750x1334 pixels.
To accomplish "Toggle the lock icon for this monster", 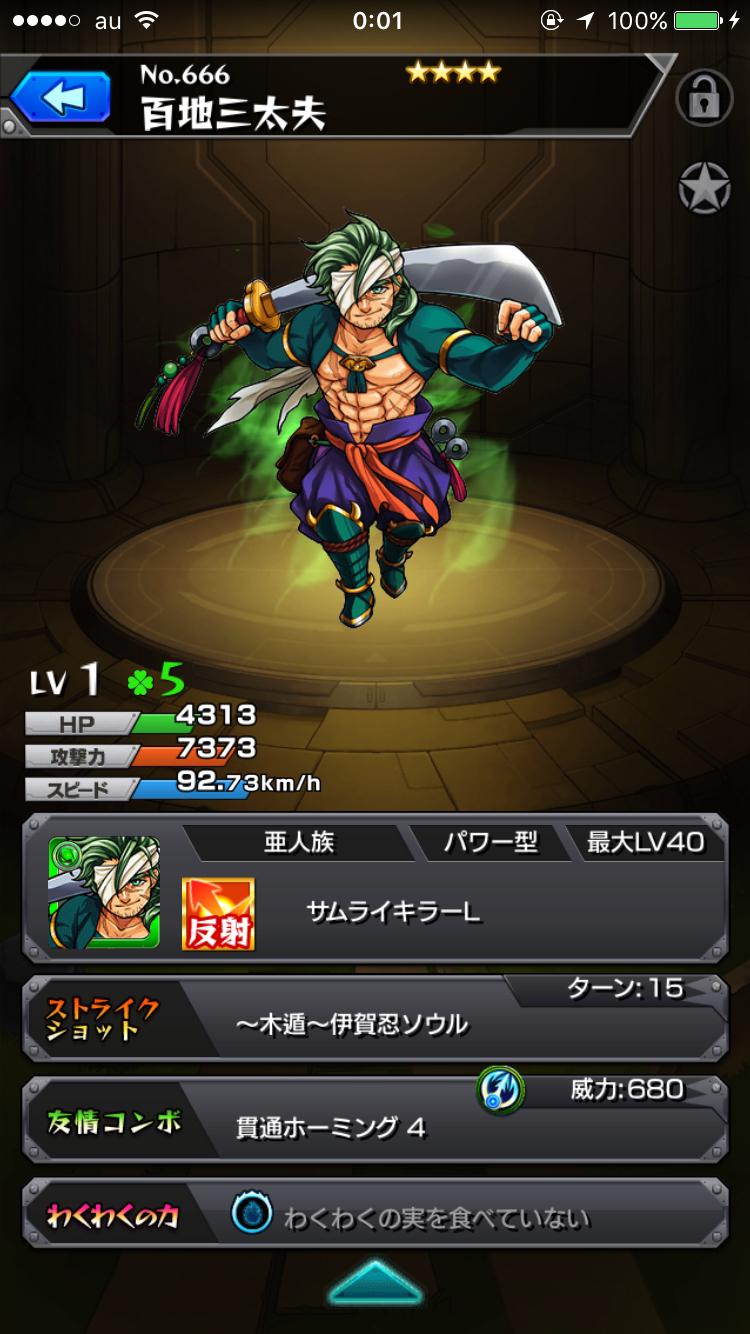I will click(704, 98).
